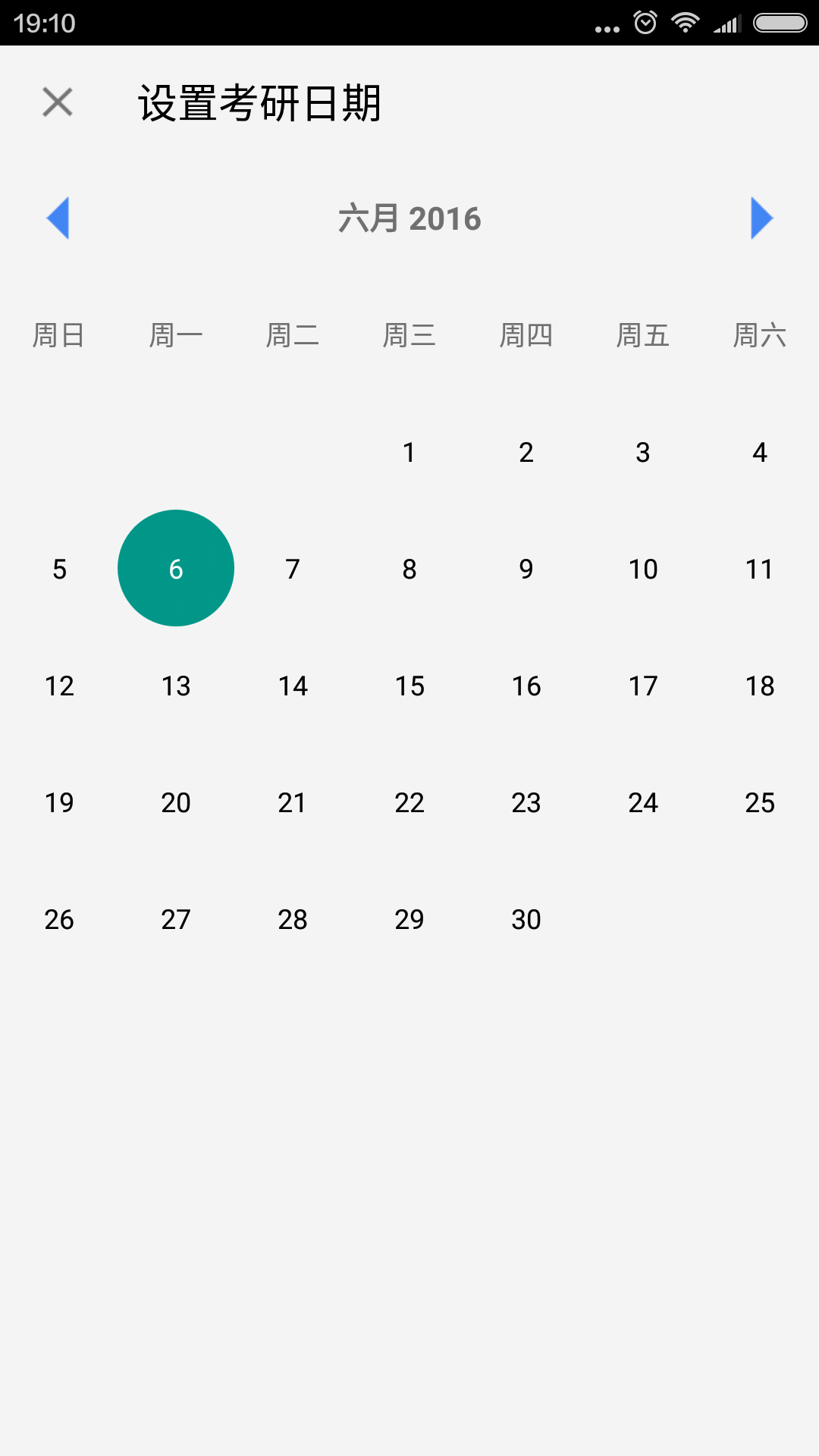Pick date 4 in the first week
819x1456 pixels.
tap(760, 452)
